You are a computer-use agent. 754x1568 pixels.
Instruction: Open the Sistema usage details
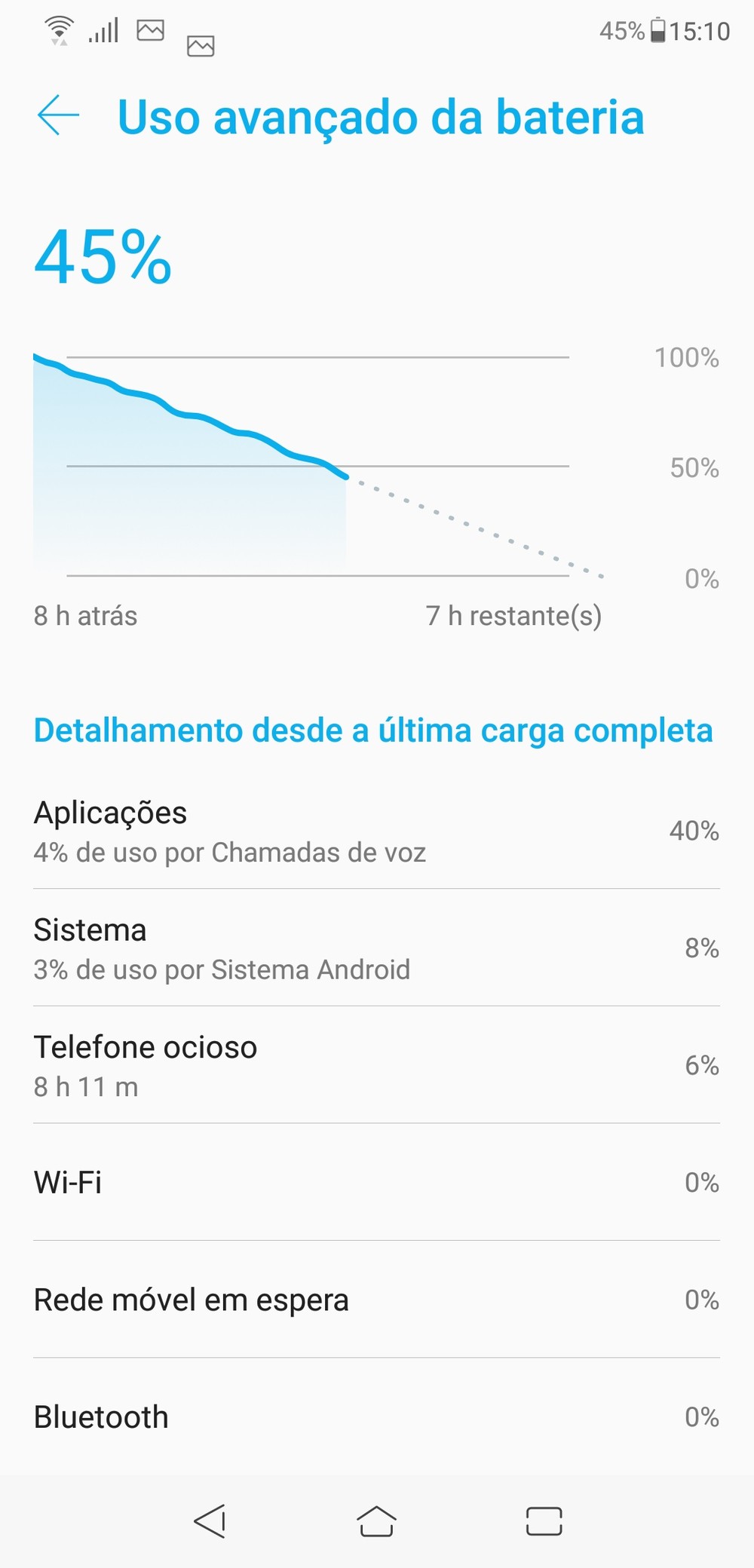pyautogui.click(x=375, y=948)
